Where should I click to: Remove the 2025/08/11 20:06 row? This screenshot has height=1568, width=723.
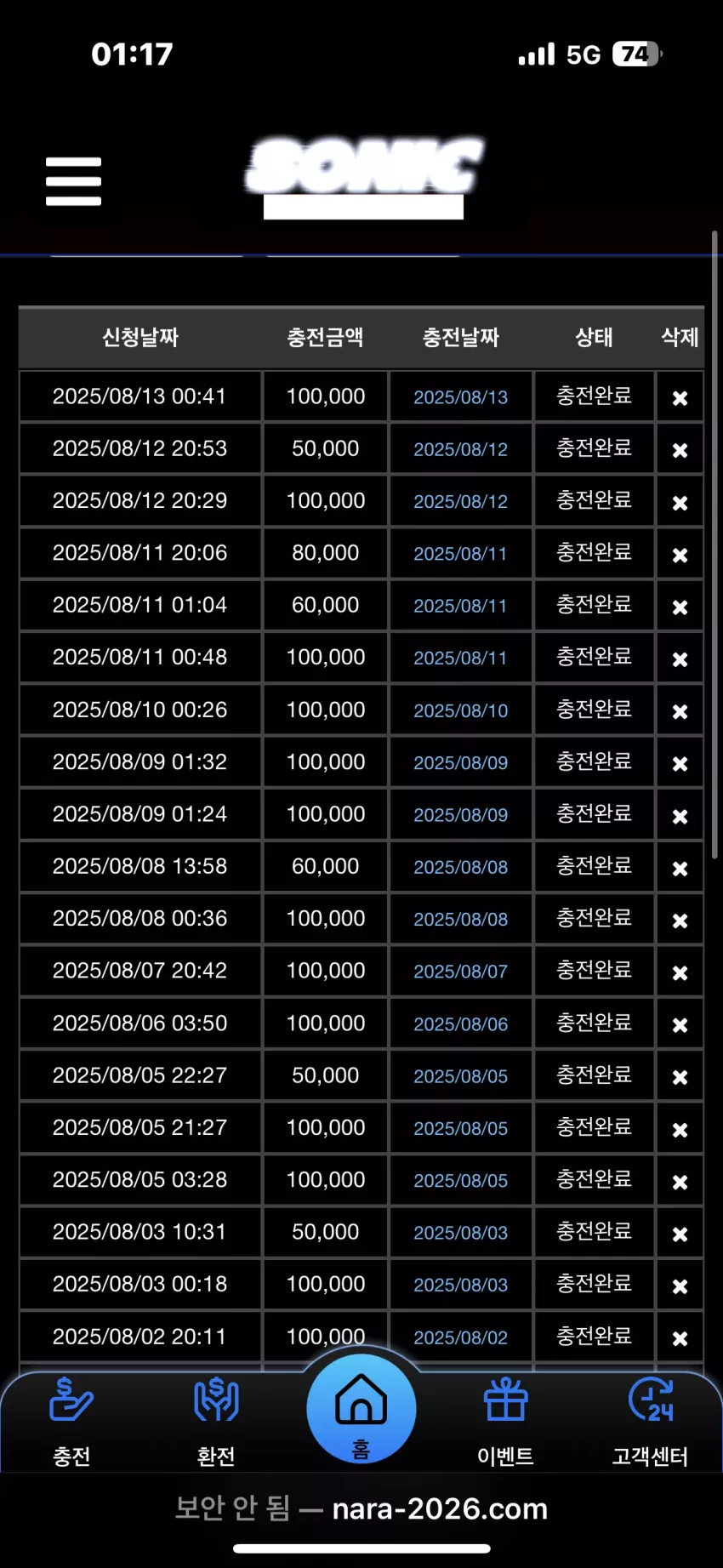pyautogui.click(x=680, y=555)
